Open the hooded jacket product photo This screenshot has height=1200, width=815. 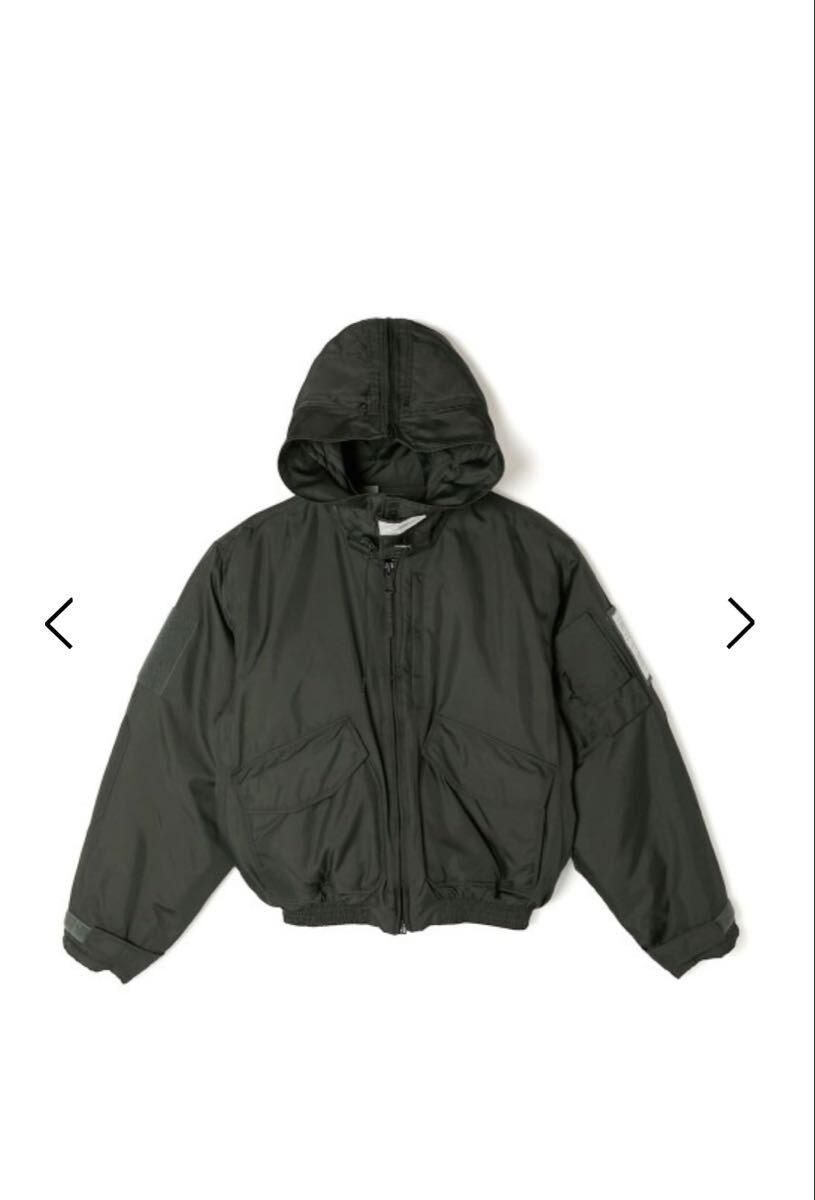[x=400, y=650]
